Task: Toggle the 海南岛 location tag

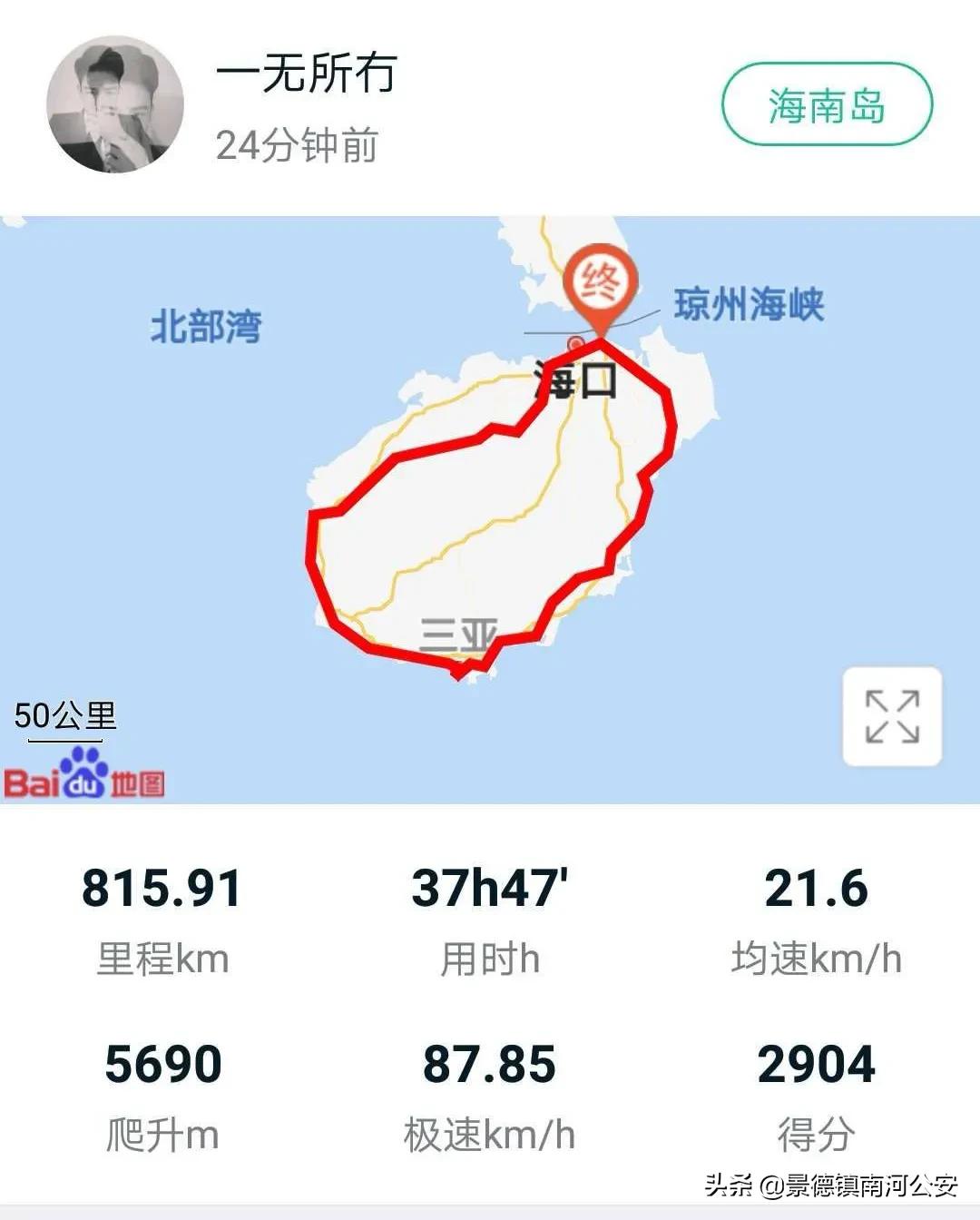Action: [827, 103]
